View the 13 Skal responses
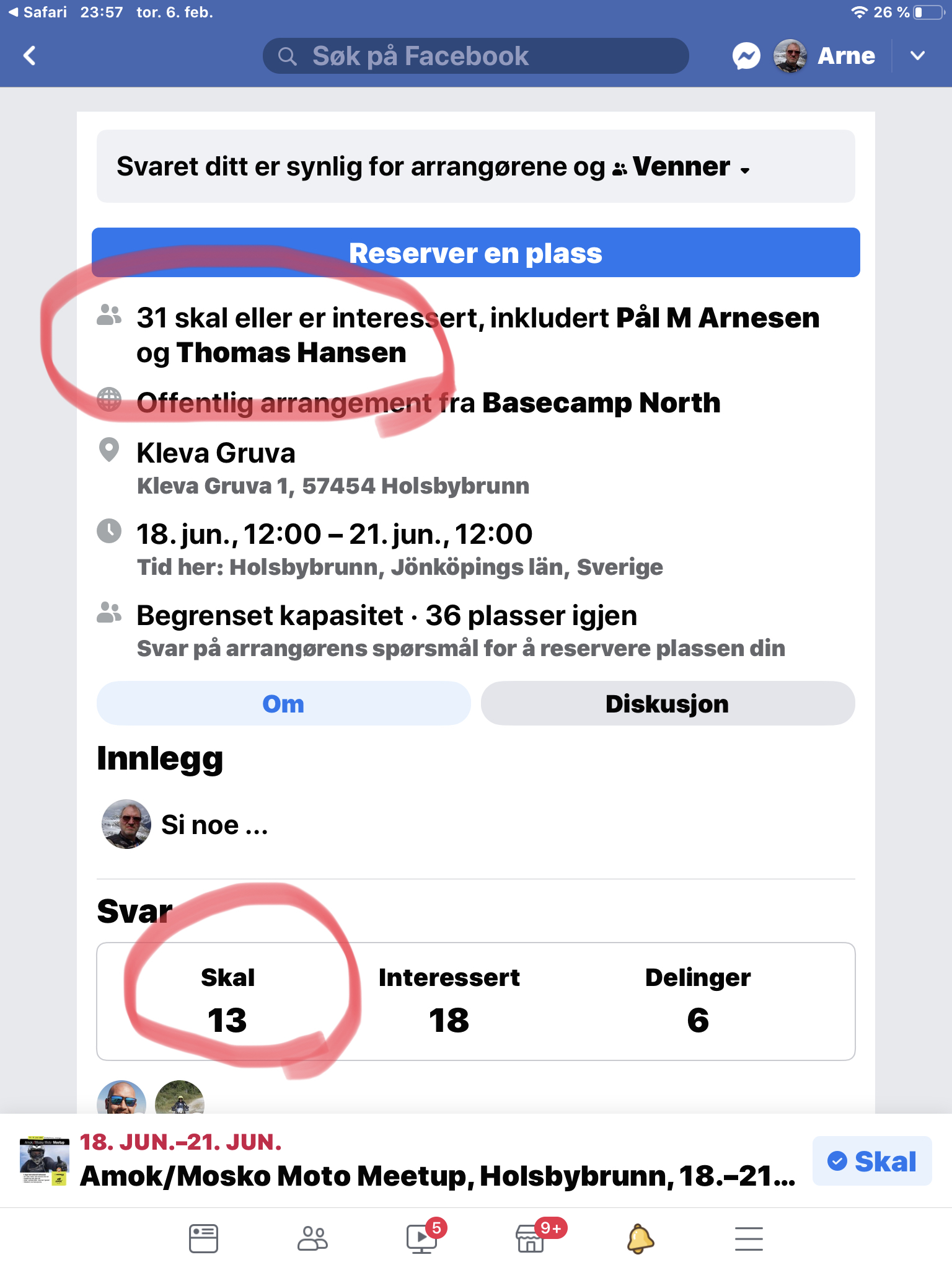Screen dimensions: 952x1270 227,1001
